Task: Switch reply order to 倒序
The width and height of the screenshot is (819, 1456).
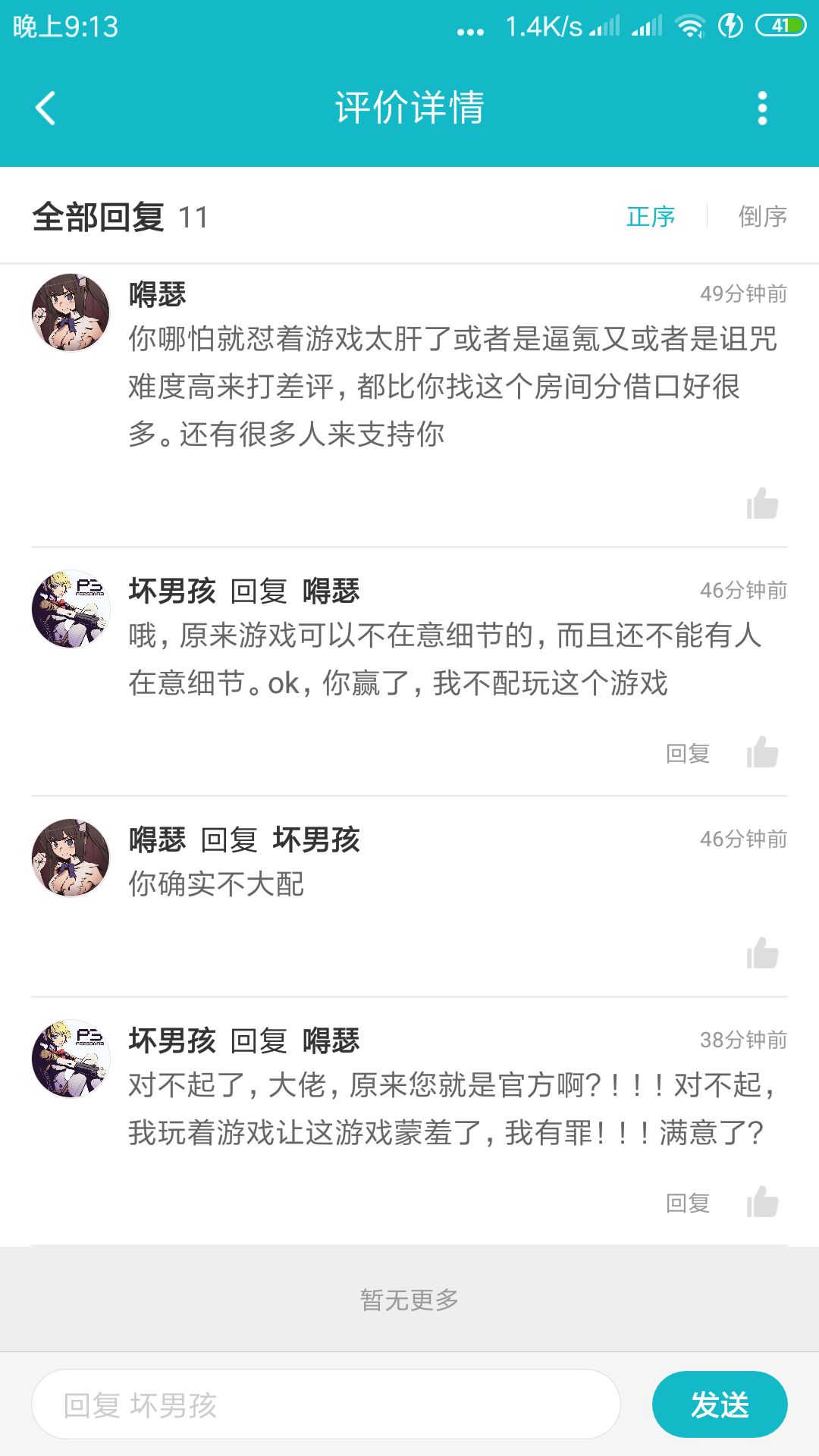Action: tap(762, 217)
